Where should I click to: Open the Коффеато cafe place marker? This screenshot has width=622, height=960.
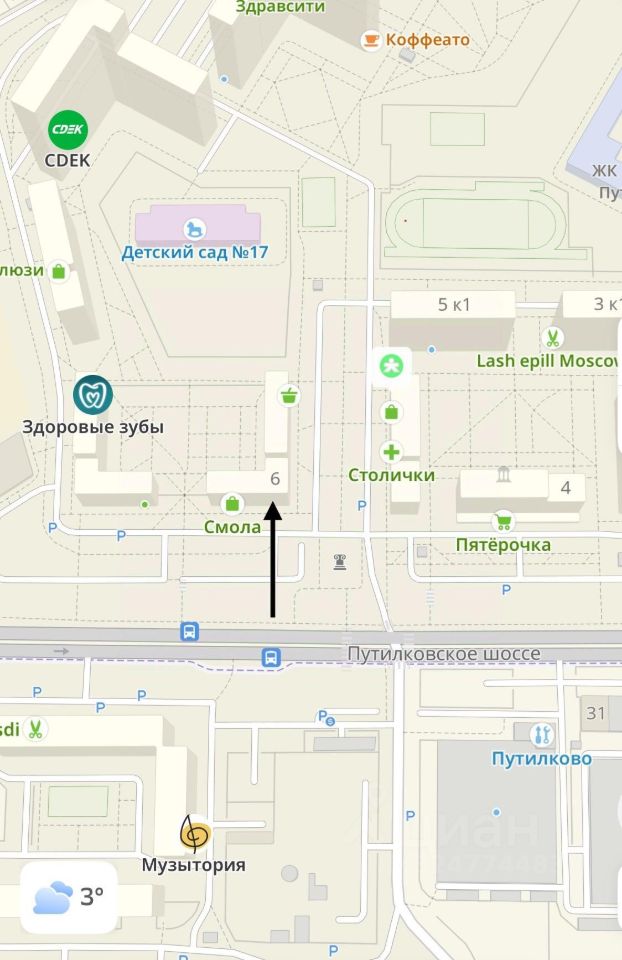point(371,40)
